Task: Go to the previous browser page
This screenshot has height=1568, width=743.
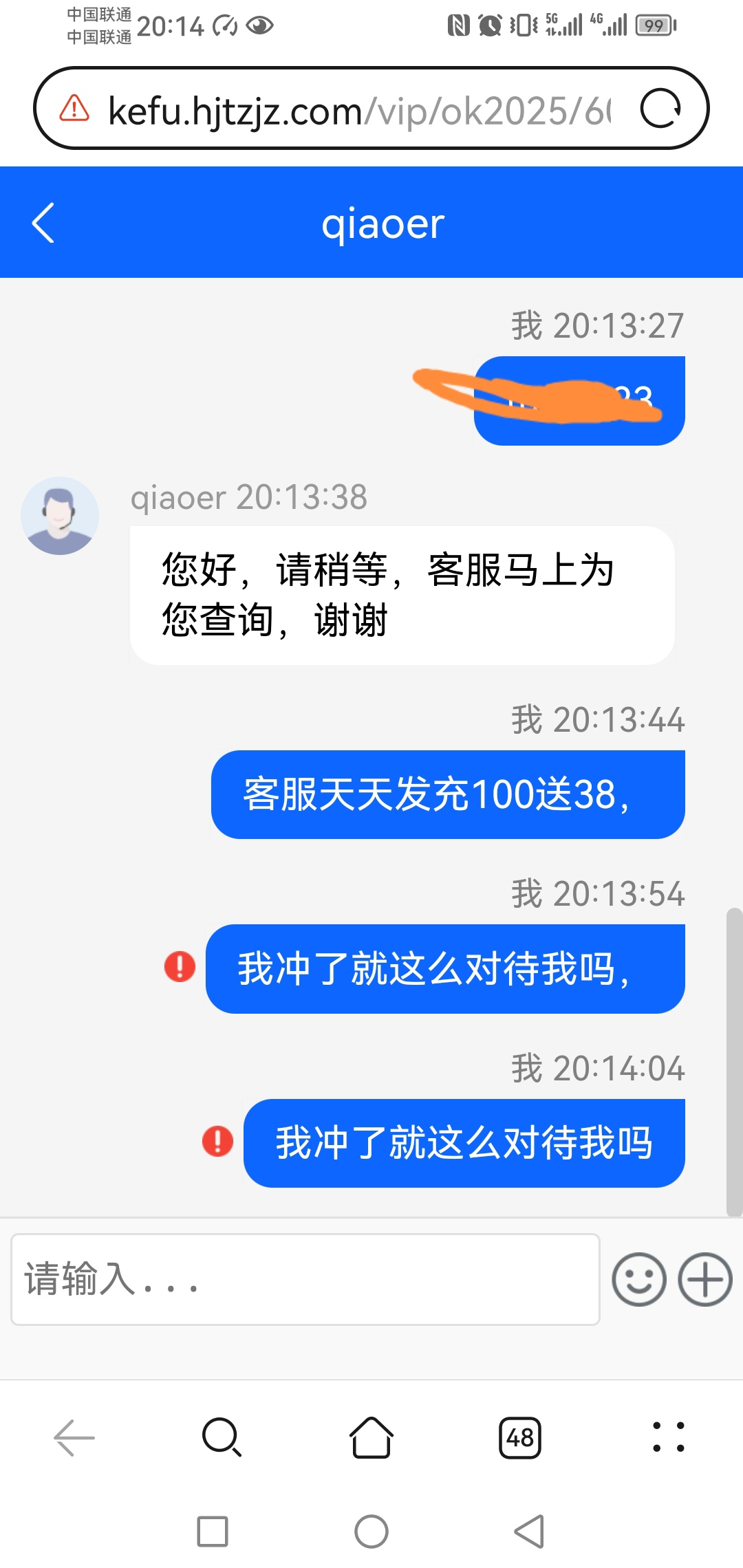Action: [x=74, y=1437]
